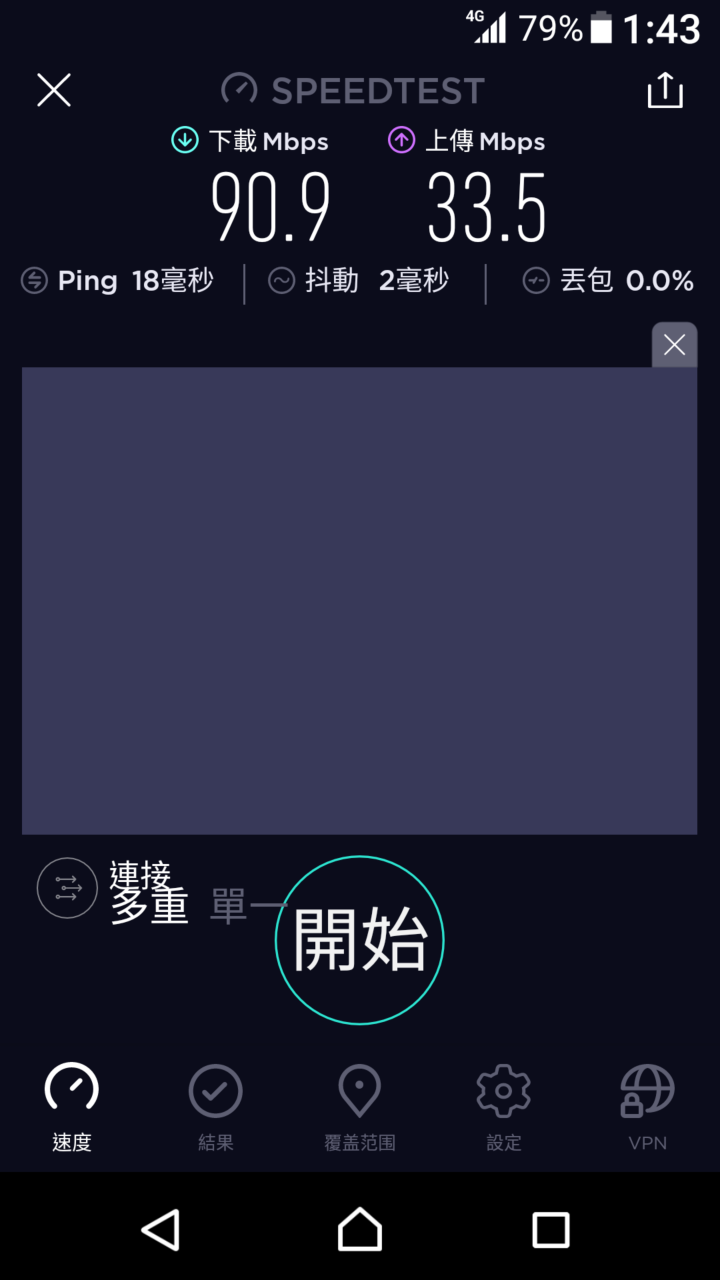Select 多重 connection mode

149,906
